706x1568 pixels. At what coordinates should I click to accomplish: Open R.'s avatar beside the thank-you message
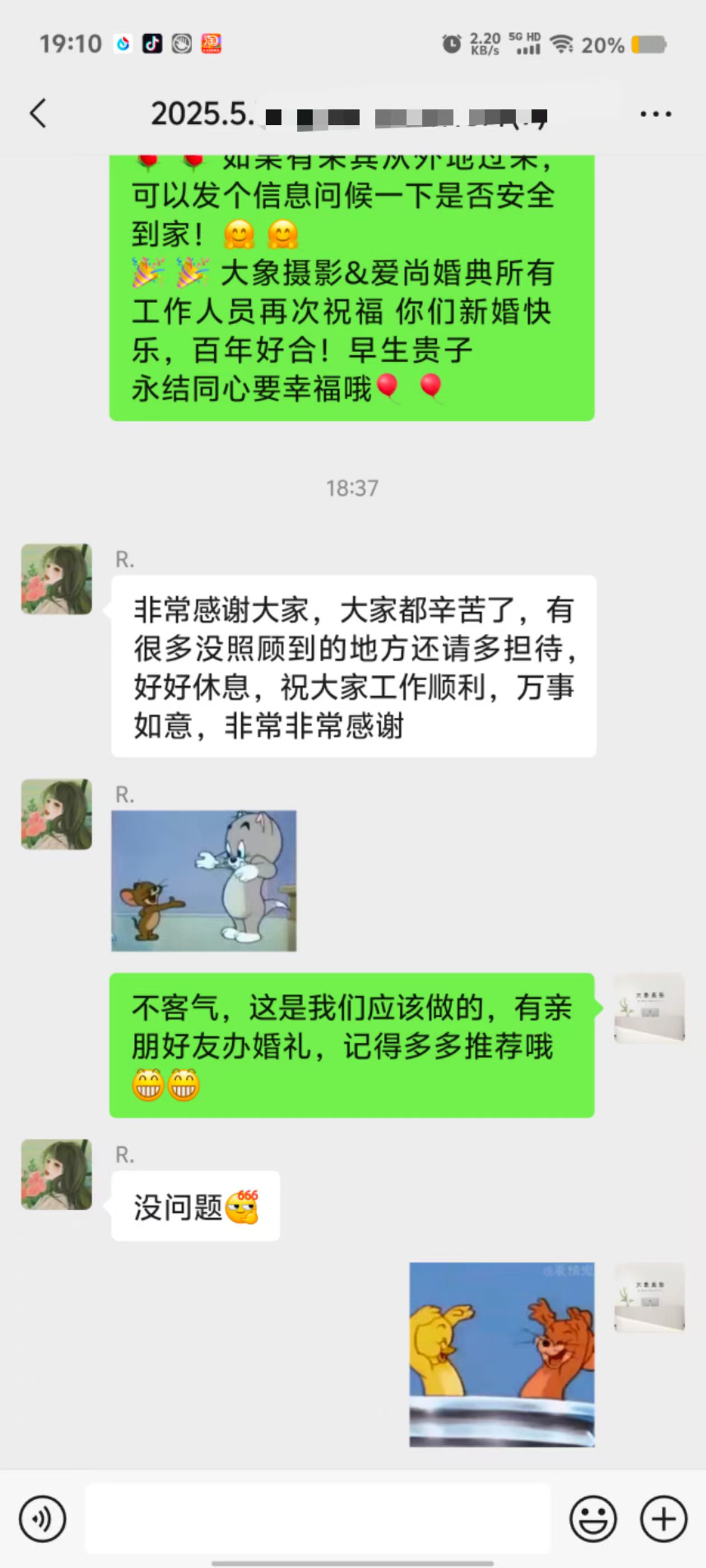(x=57, y=579)
